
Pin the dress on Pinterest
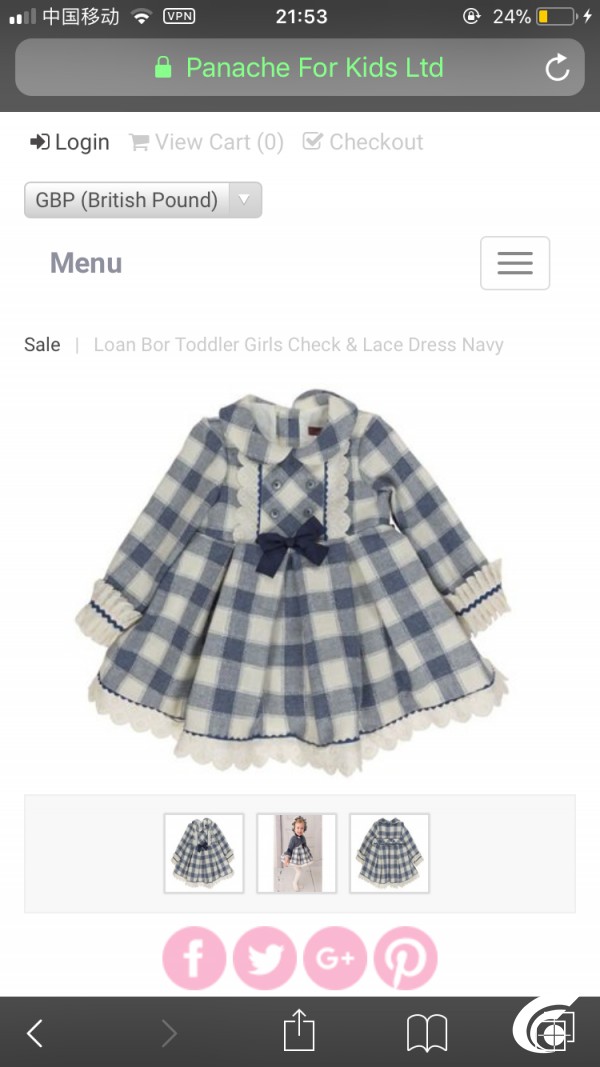[x=405, y=958]
